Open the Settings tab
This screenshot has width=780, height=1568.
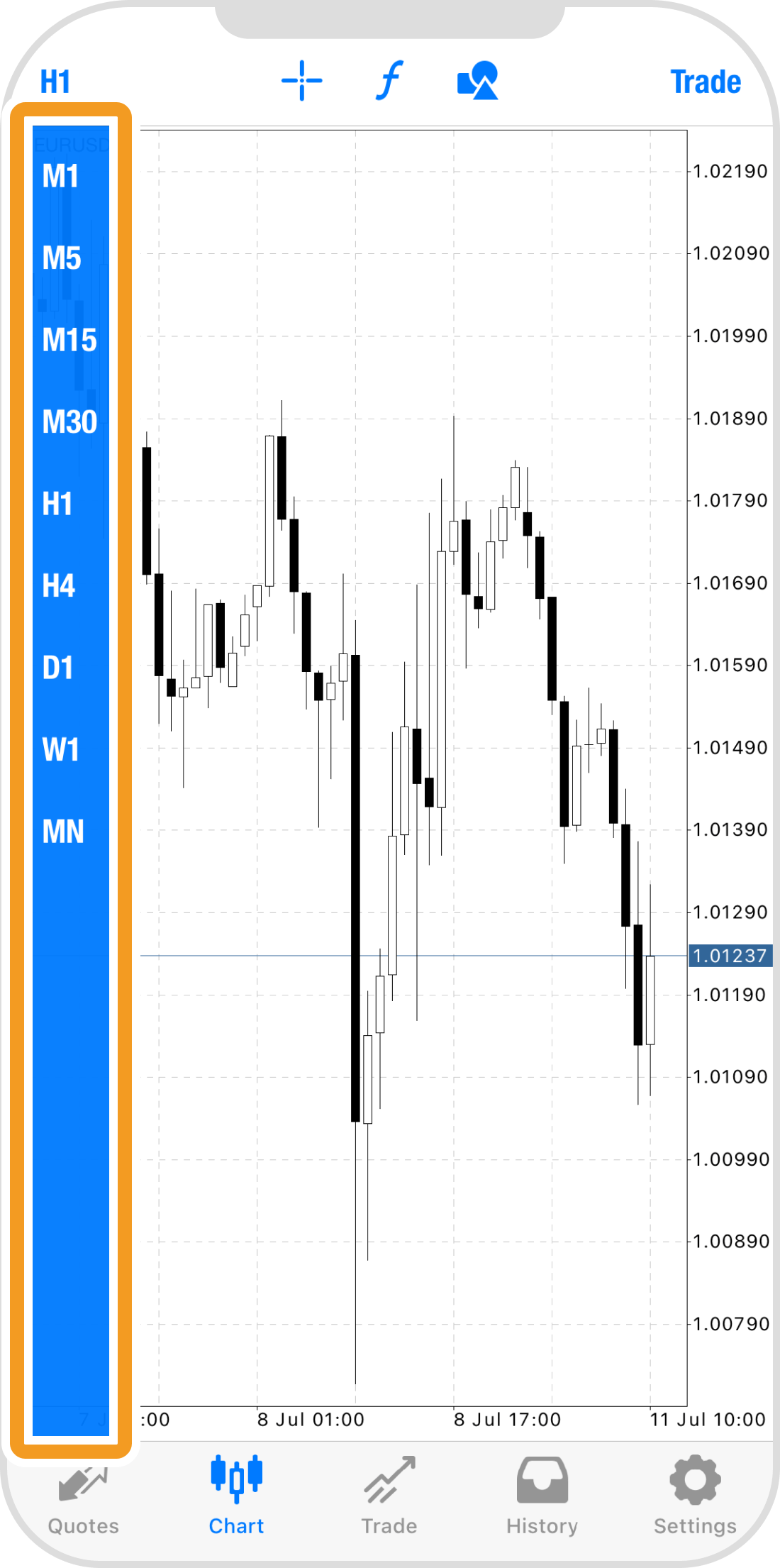[x=695, y=1495]
